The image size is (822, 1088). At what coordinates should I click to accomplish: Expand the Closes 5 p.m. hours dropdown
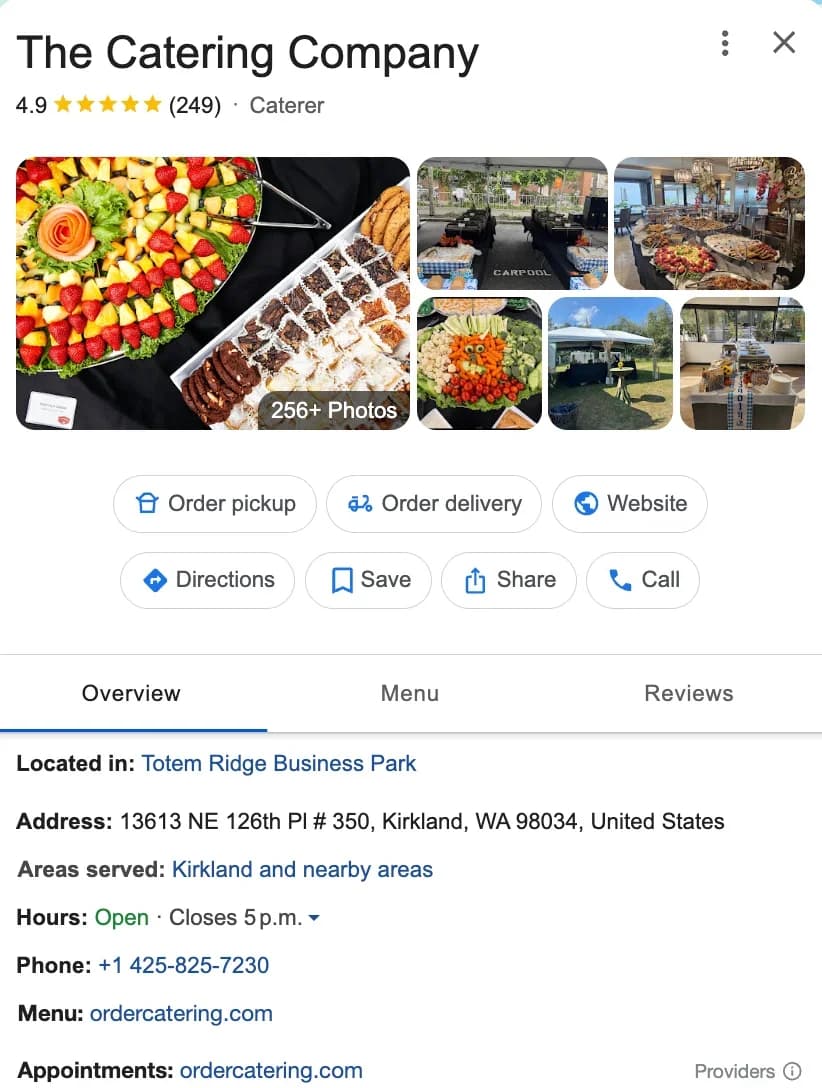click(x=313, y=917)
